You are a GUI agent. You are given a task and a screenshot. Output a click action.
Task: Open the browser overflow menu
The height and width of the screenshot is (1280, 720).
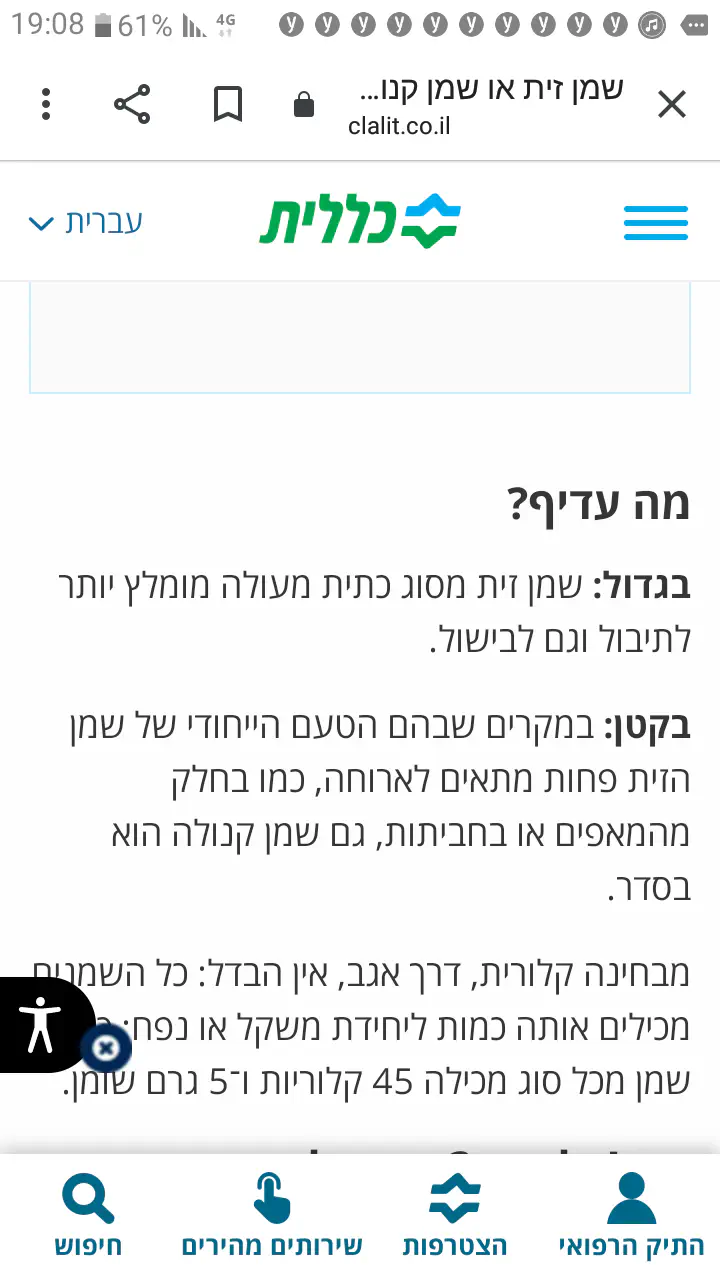tap(46, 104)
